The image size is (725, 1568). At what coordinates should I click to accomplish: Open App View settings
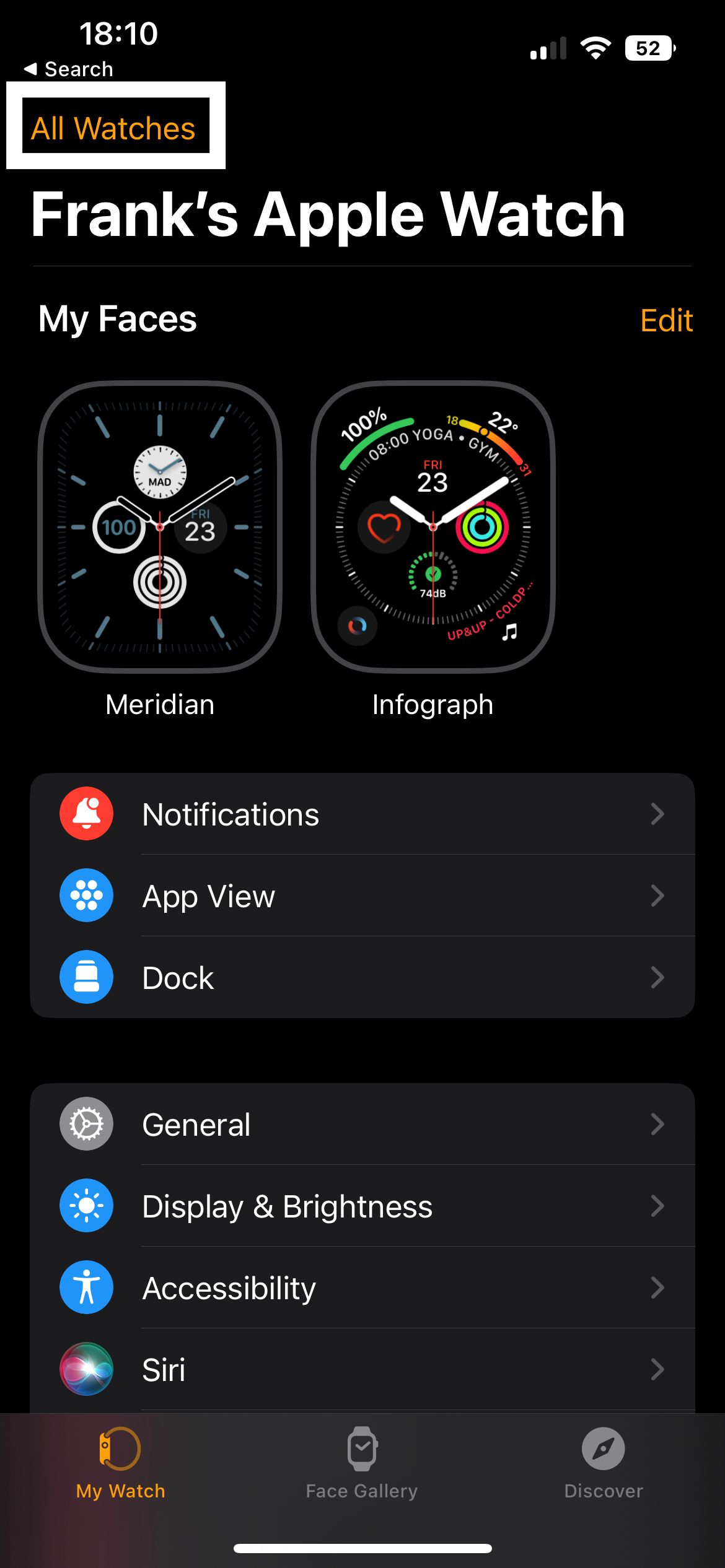tap(362, 896)
